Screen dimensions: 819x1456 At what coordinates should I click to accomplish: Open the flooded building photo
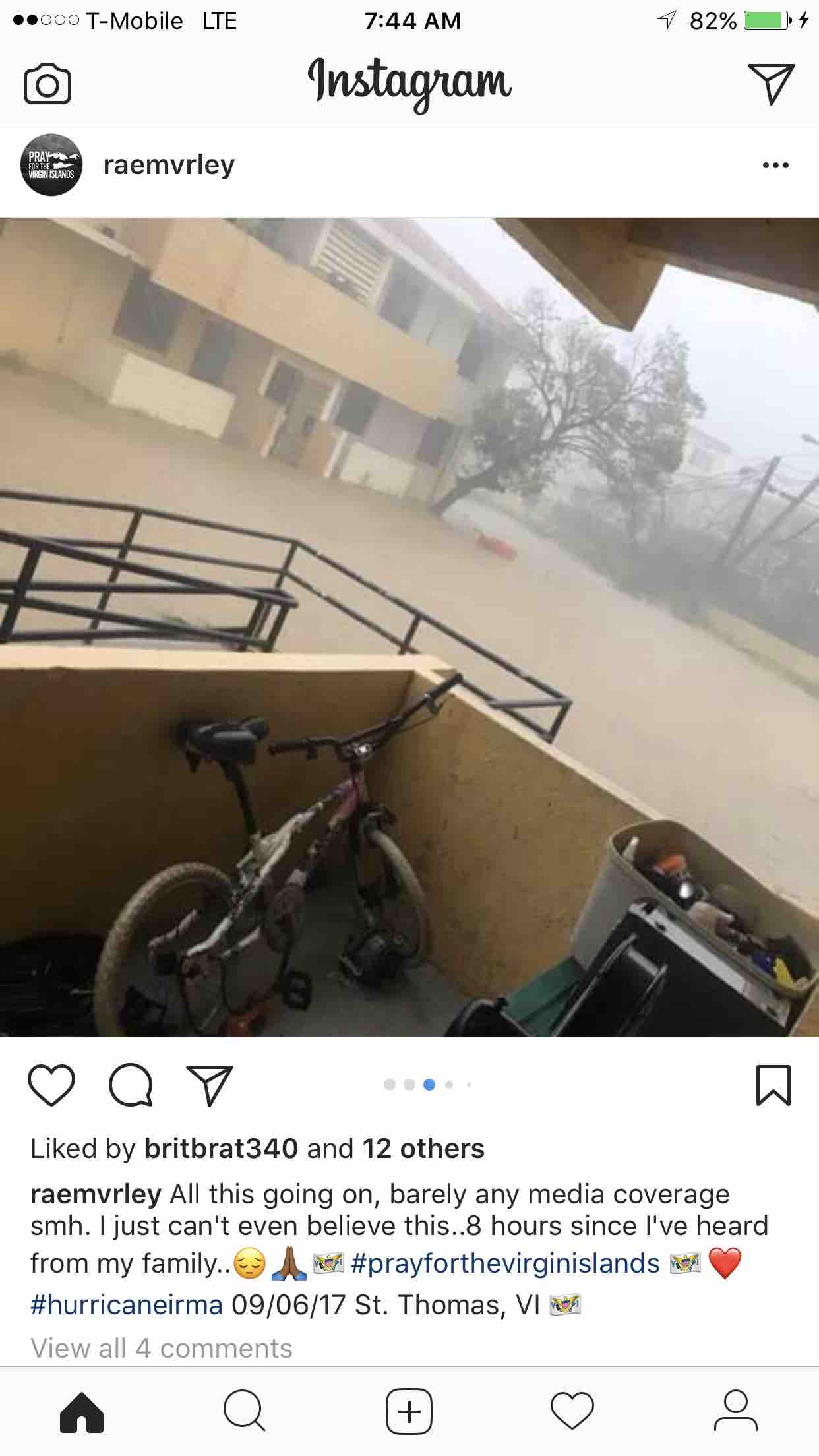409,626
